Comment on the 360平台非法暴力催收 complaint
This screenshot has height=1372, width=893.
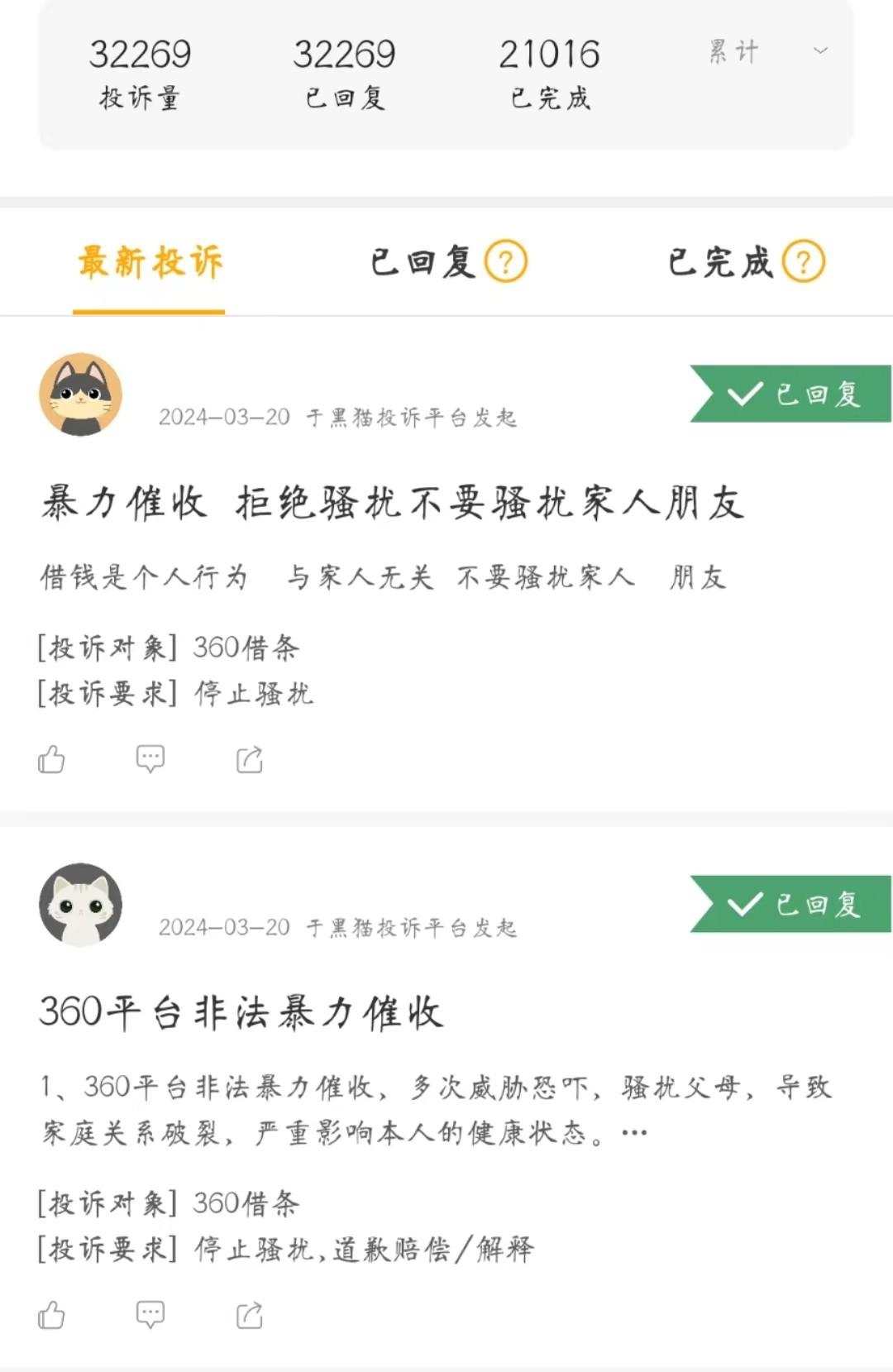(150, 1315)
